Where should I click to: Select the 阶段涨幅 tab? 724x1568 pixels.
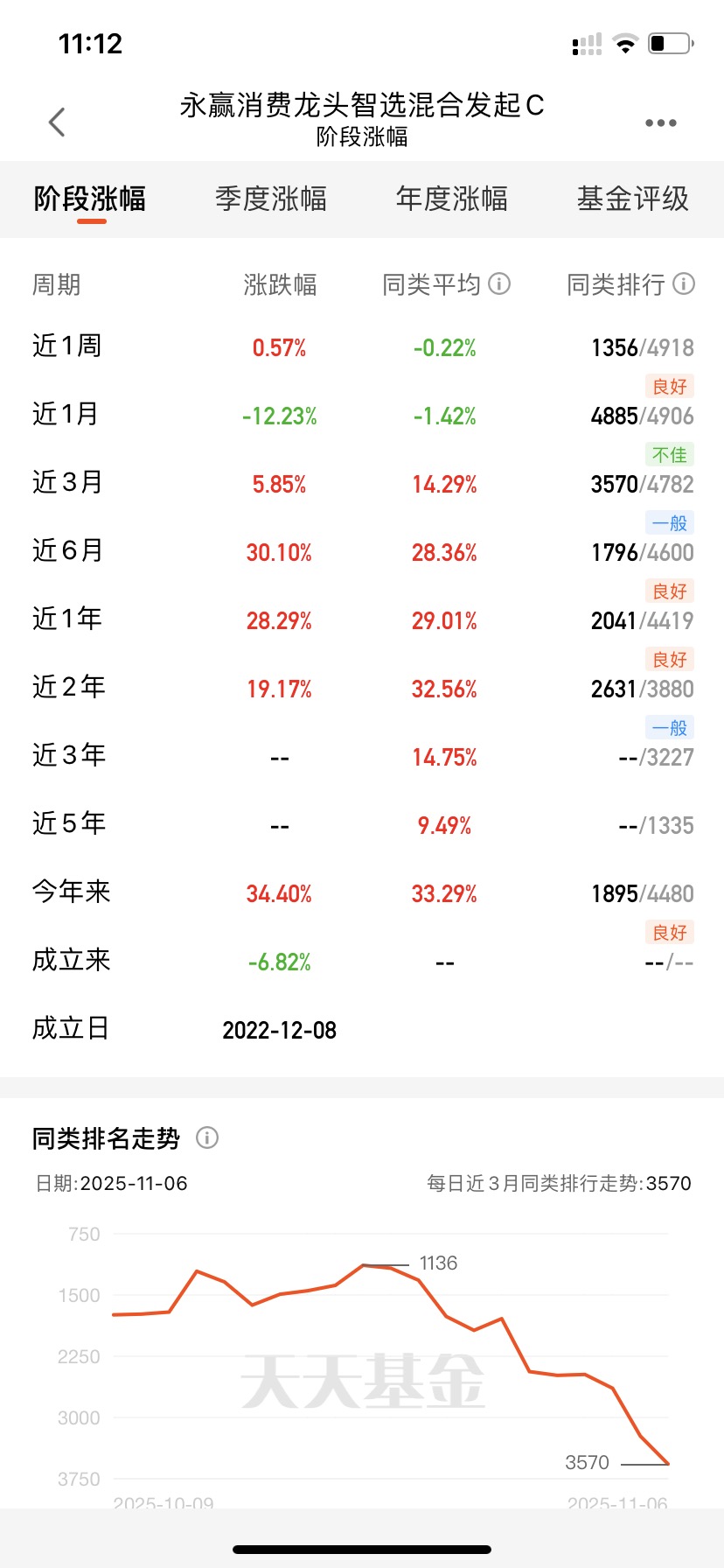tap(90, 199)
